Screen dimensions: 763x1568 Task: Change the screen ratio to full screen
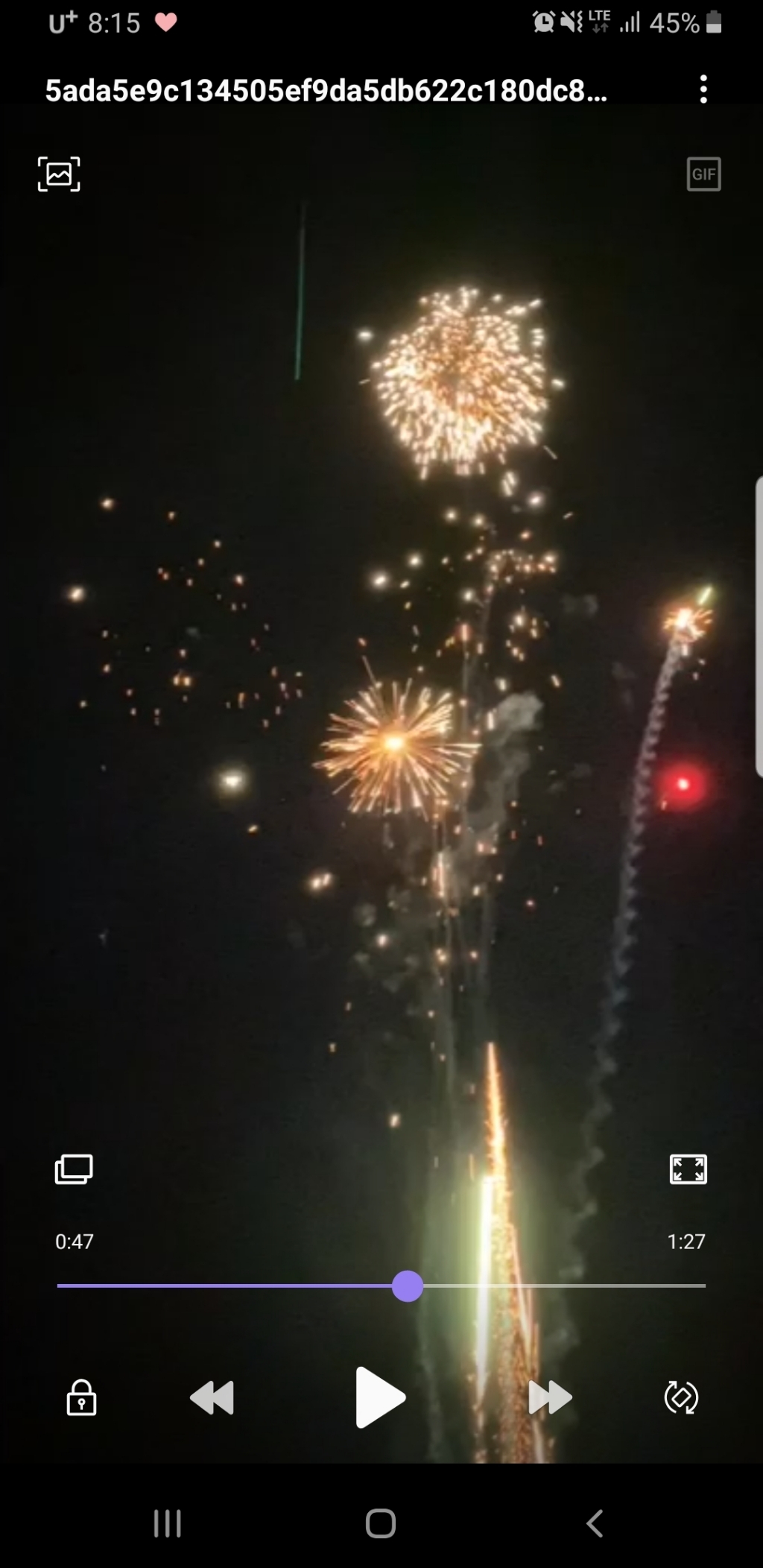point(688,1169)
